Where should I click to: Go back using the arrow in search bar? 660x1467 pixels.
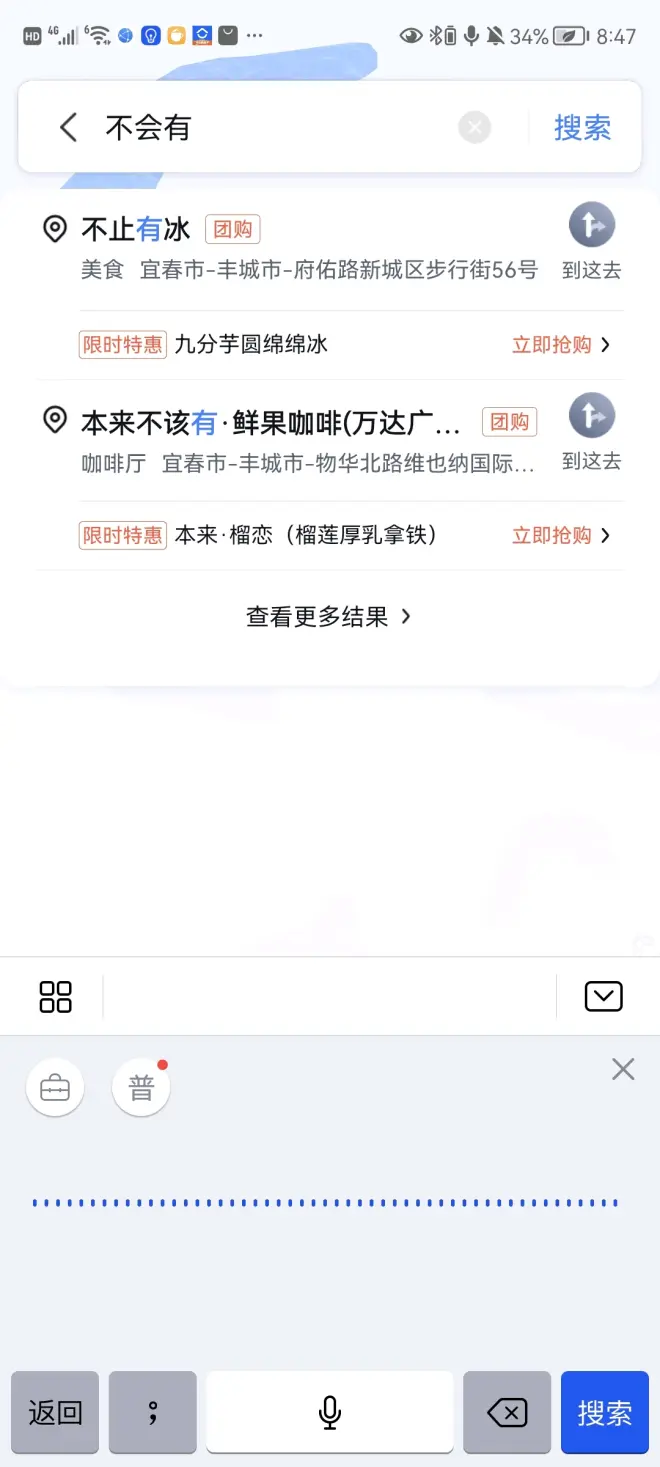pyautogui.click(x=68, y=127)
